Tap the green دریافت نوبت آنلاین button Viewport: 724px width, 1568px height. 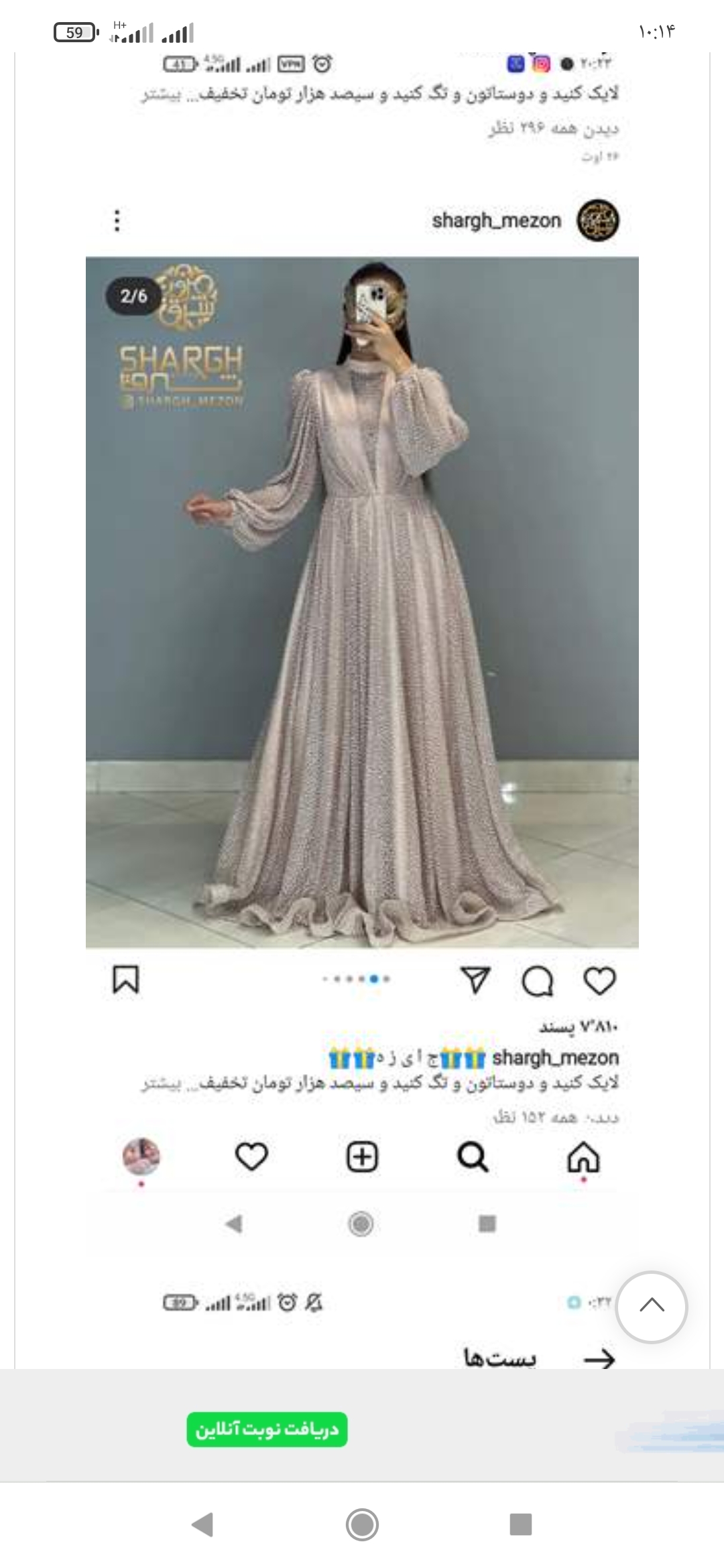[x=267, y=1429]
